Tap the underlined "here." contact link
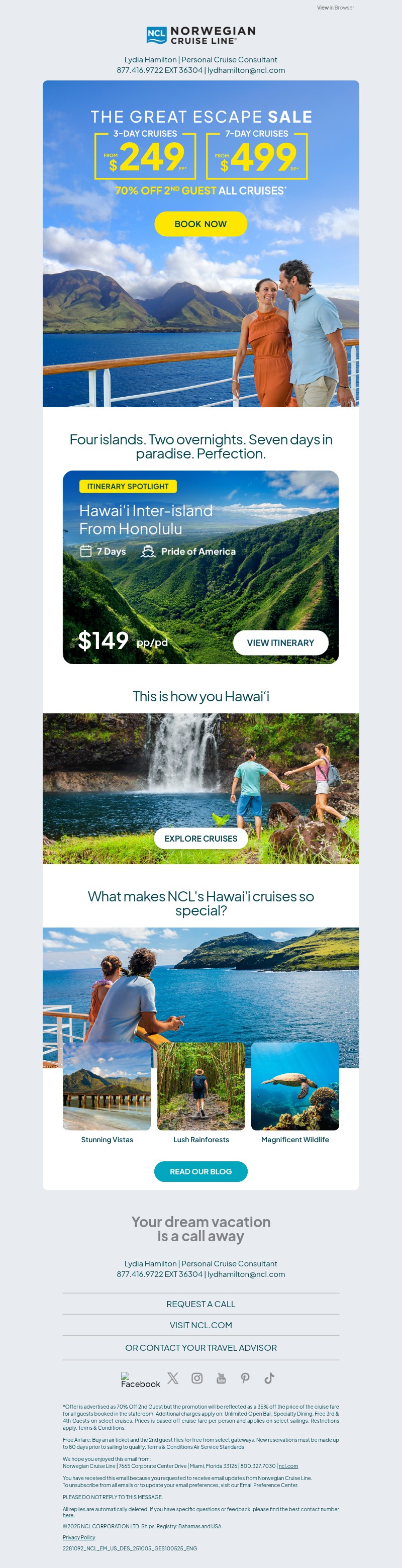402x1568 pixels. [68, 1515]
